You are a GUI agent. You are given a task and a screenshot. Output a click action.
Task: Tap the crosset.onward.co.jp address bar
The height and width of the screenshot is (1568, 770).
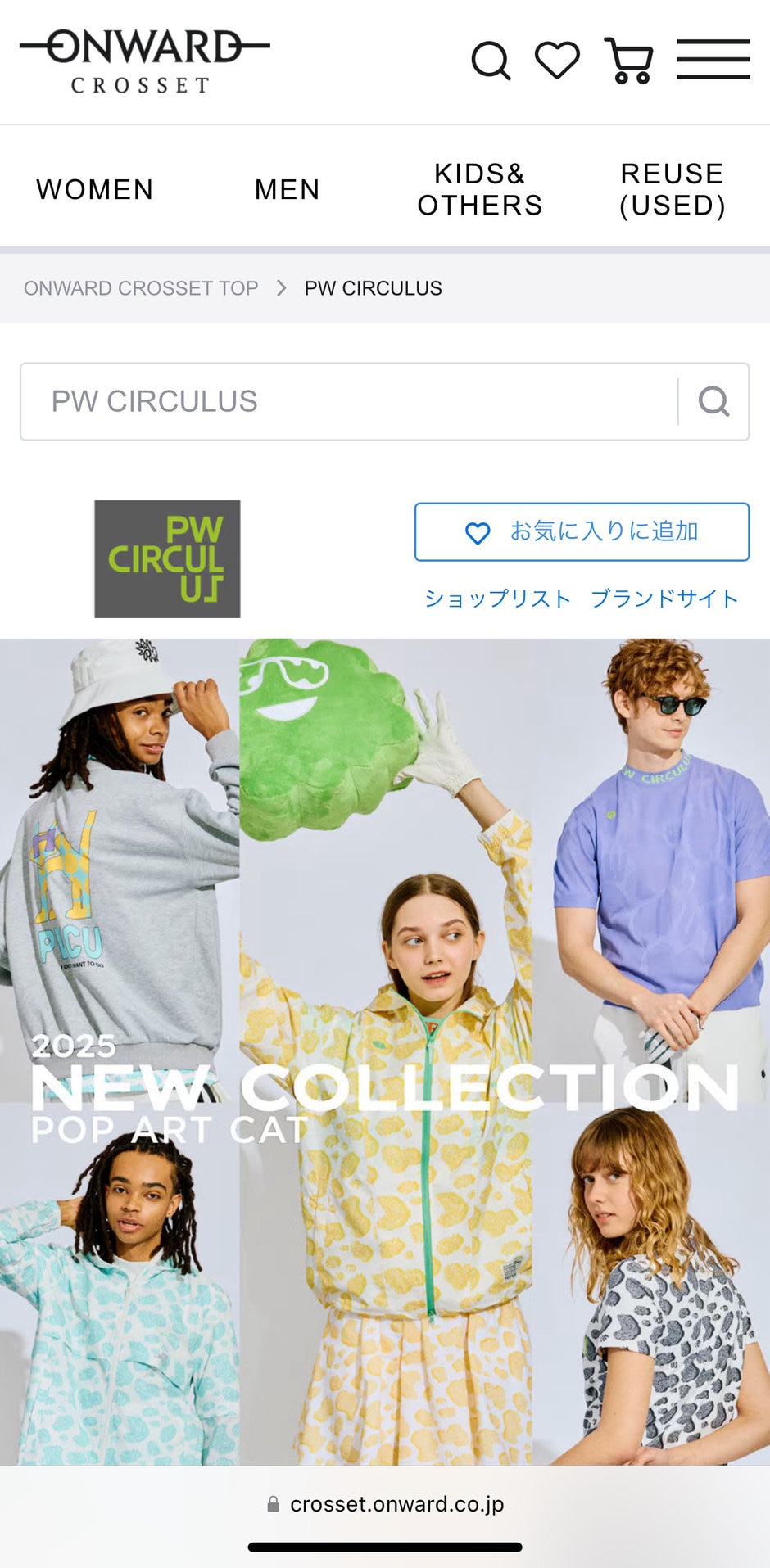coord(385,1504)
